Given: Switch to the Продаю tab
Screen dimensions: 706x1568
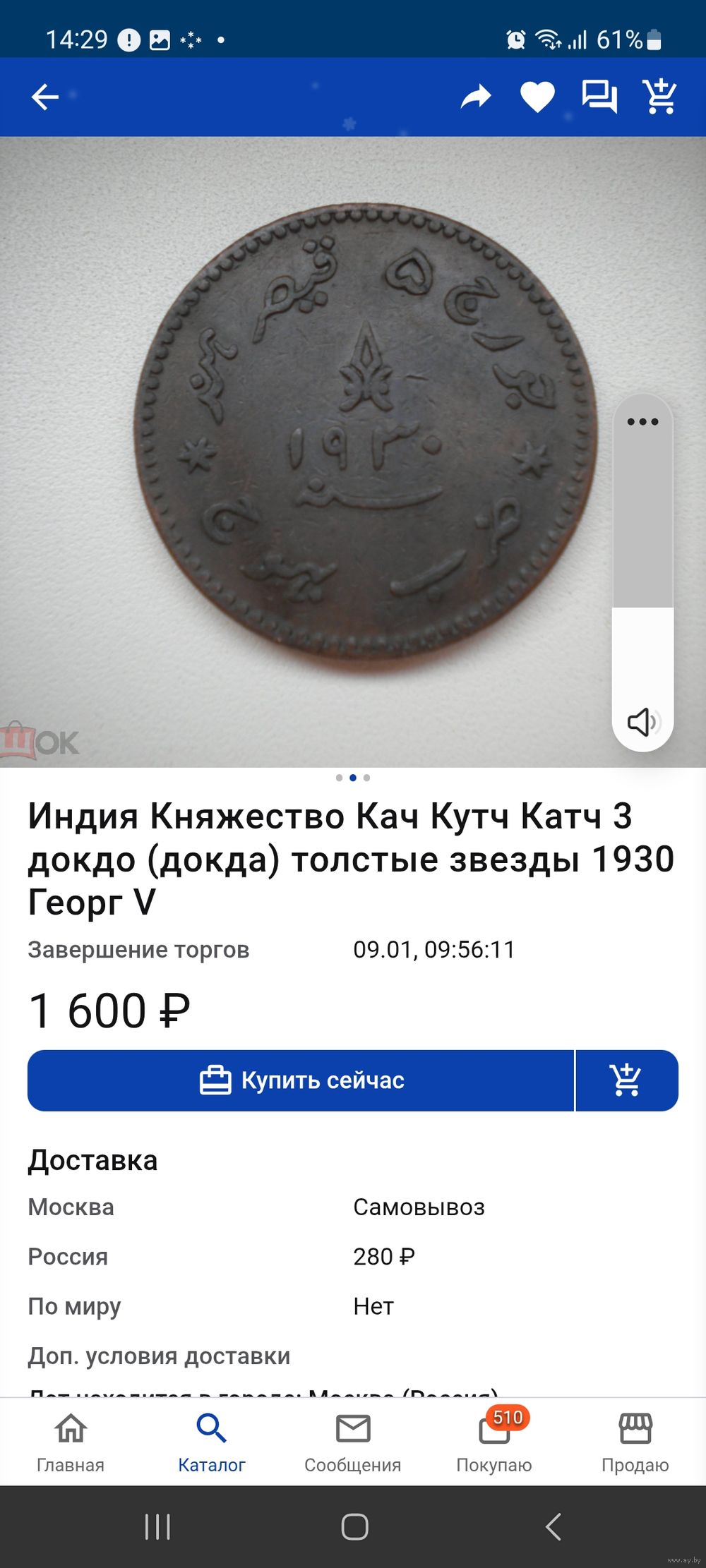Looking at the screenshot, I should click(635, 1442).
